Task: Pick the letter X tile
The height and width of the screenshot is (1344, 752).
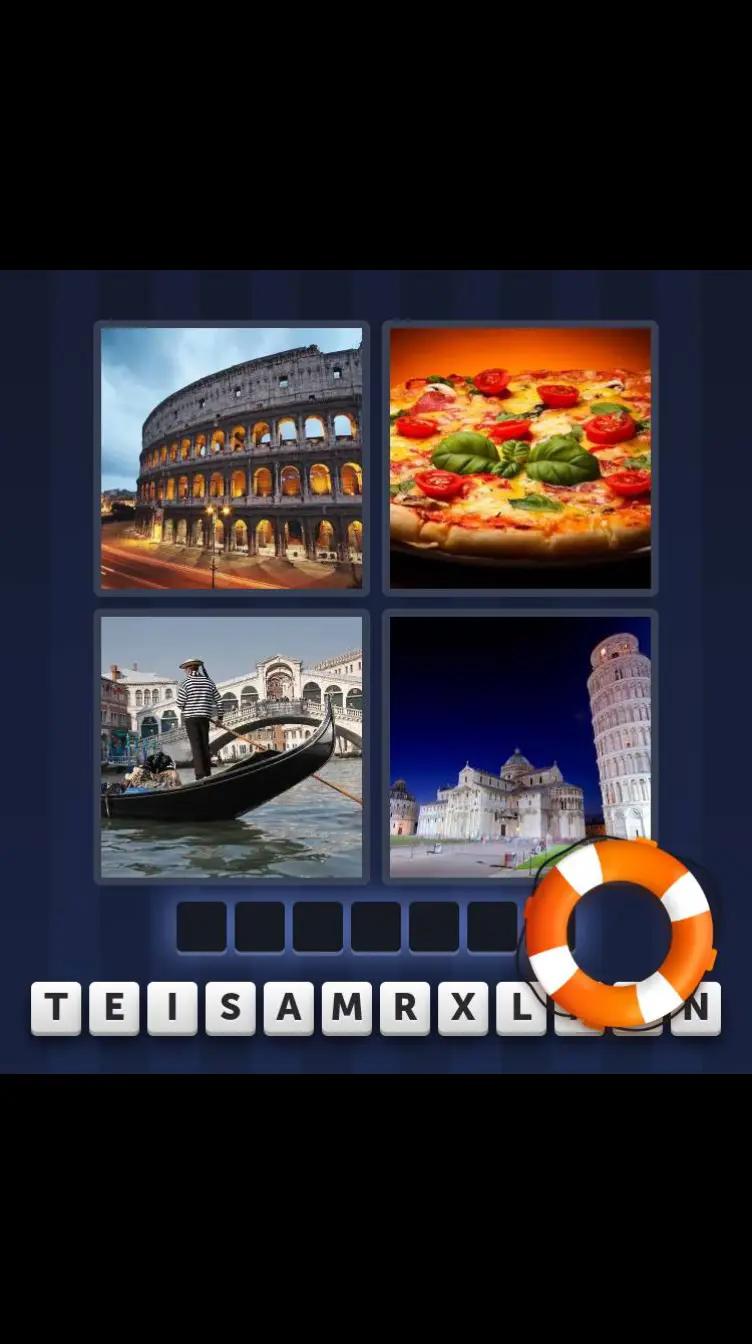Action: pyautogui.click(x=462, y=1008)
